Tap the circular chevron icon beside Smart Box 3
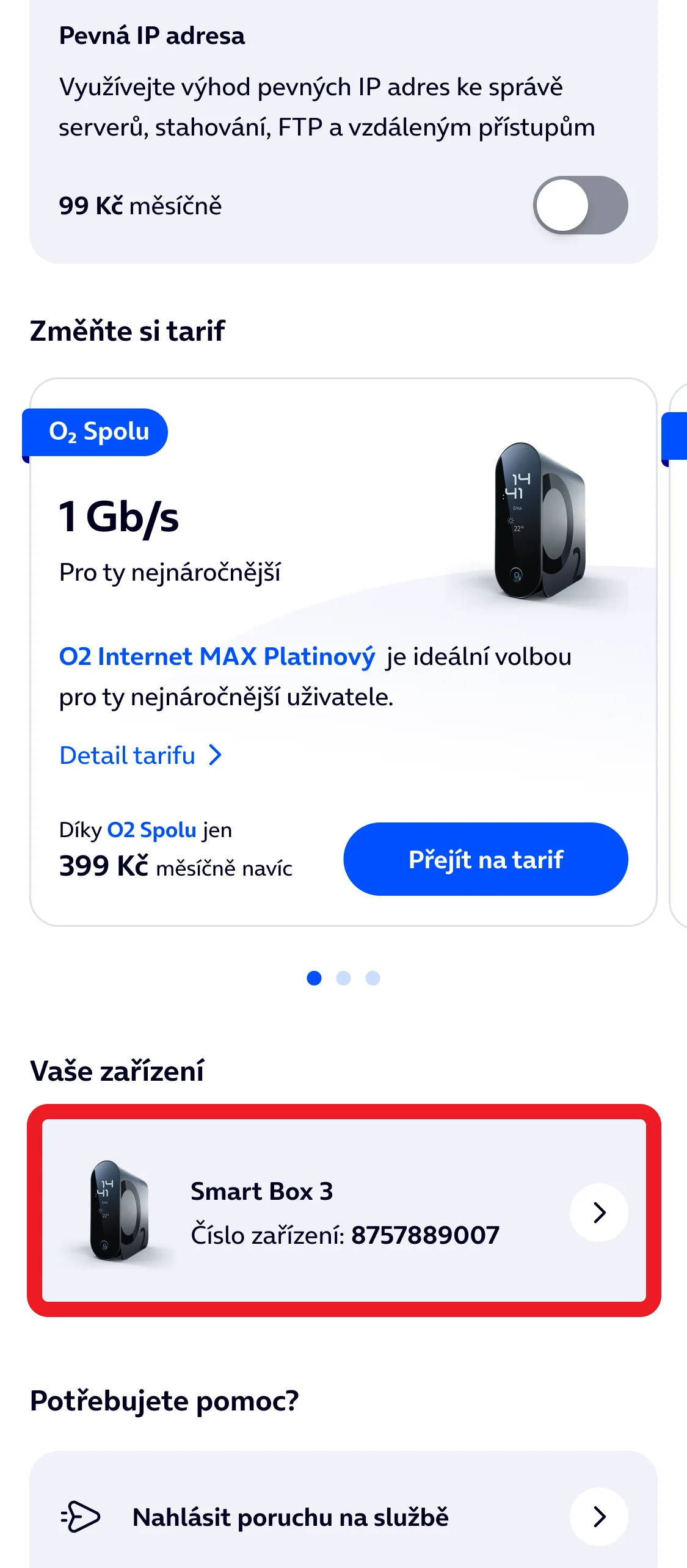The width and height of the screenshot is (687, 1568). pyautogui.click(x=600, y=1212)
